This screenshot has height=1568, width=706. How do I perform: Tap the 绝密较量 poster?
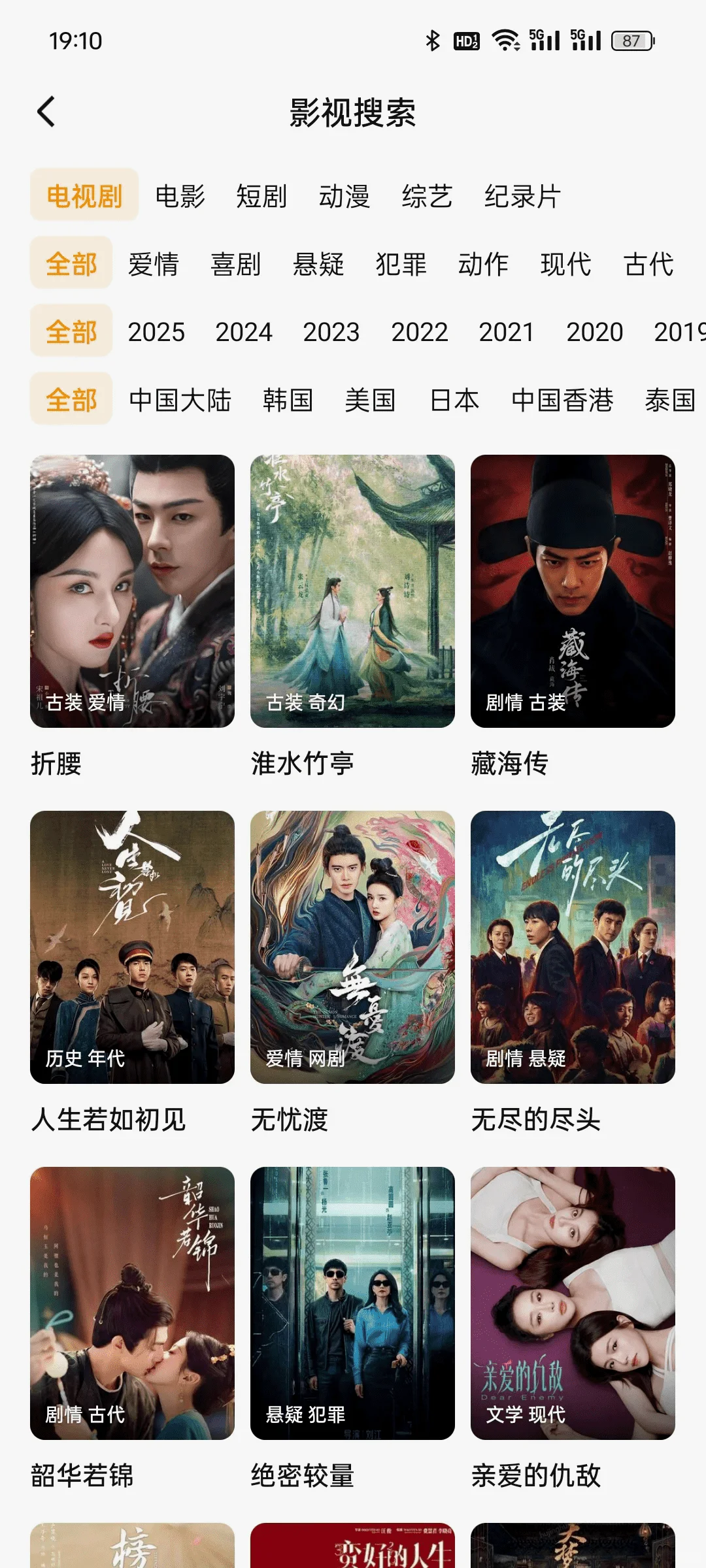(352, 1303)
